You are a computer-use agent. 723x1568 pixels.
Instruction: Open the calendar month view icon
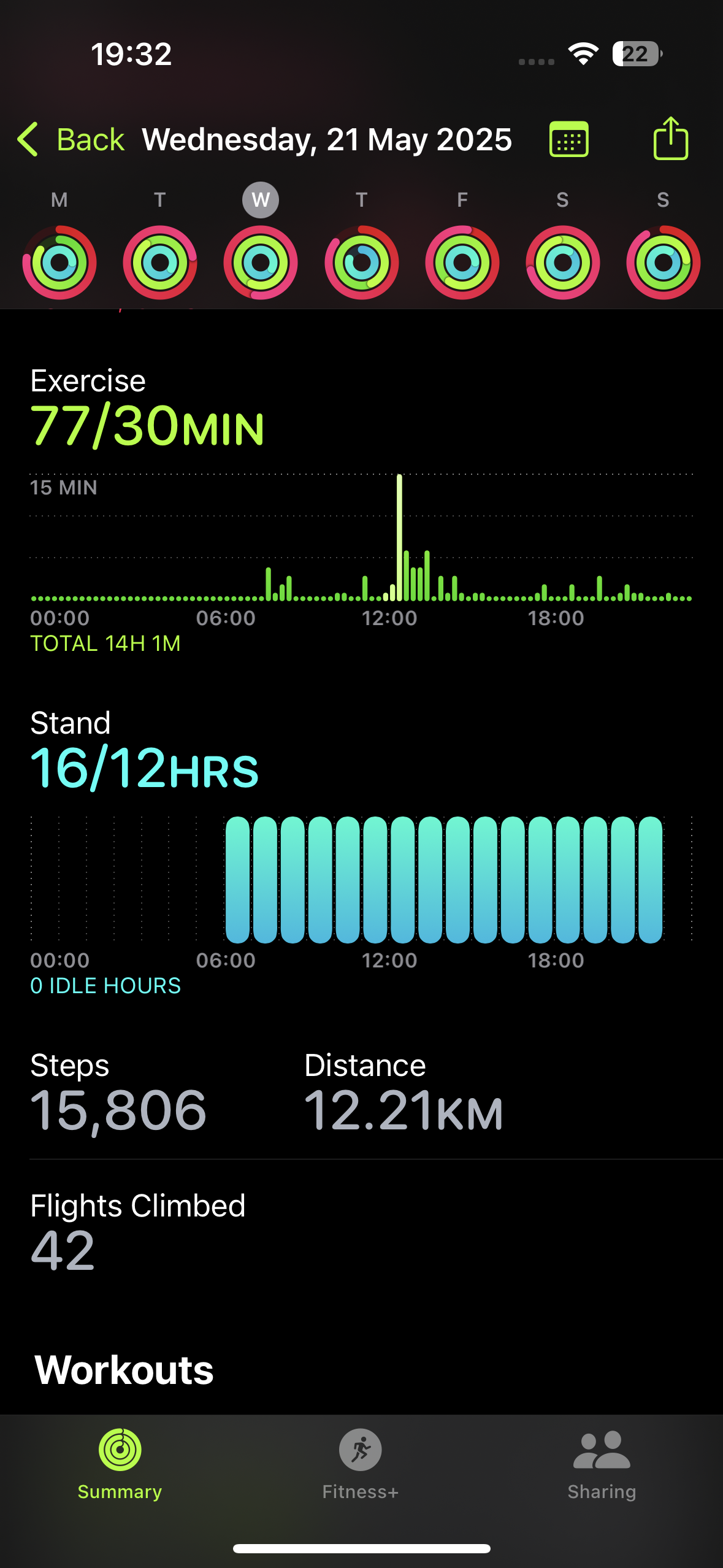[569, 140]
